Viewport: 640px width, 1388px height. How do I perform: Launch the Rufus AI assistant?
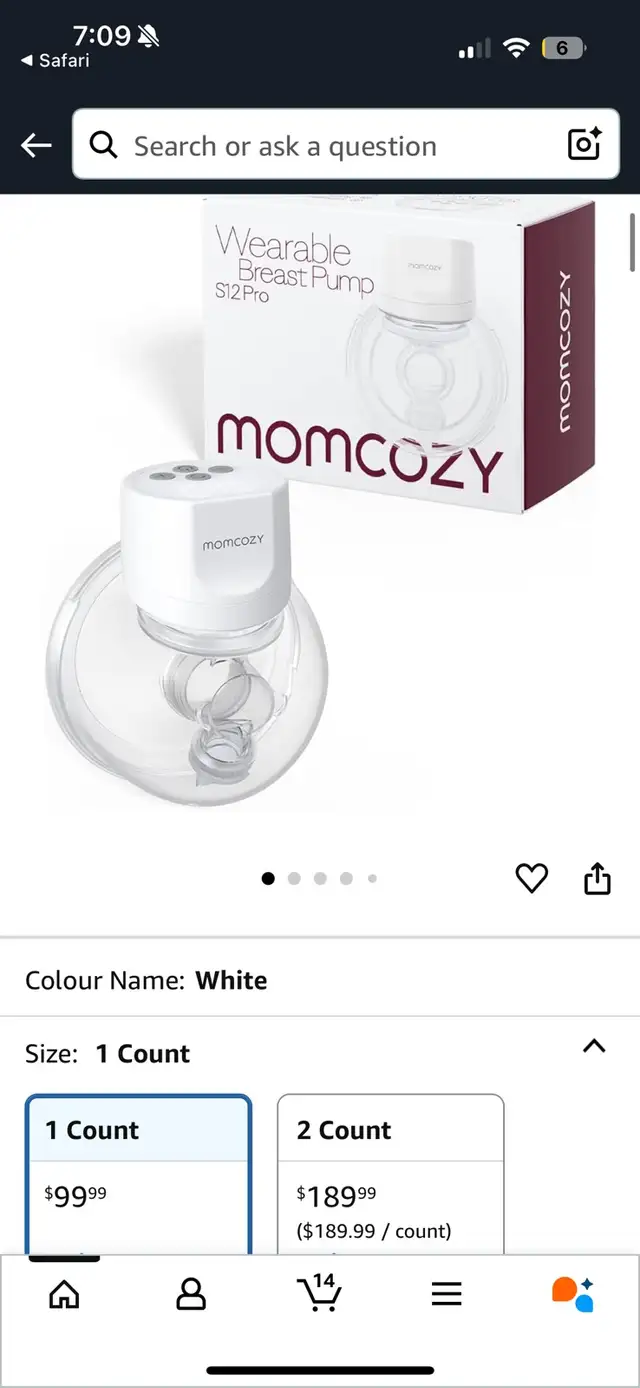573,1294
